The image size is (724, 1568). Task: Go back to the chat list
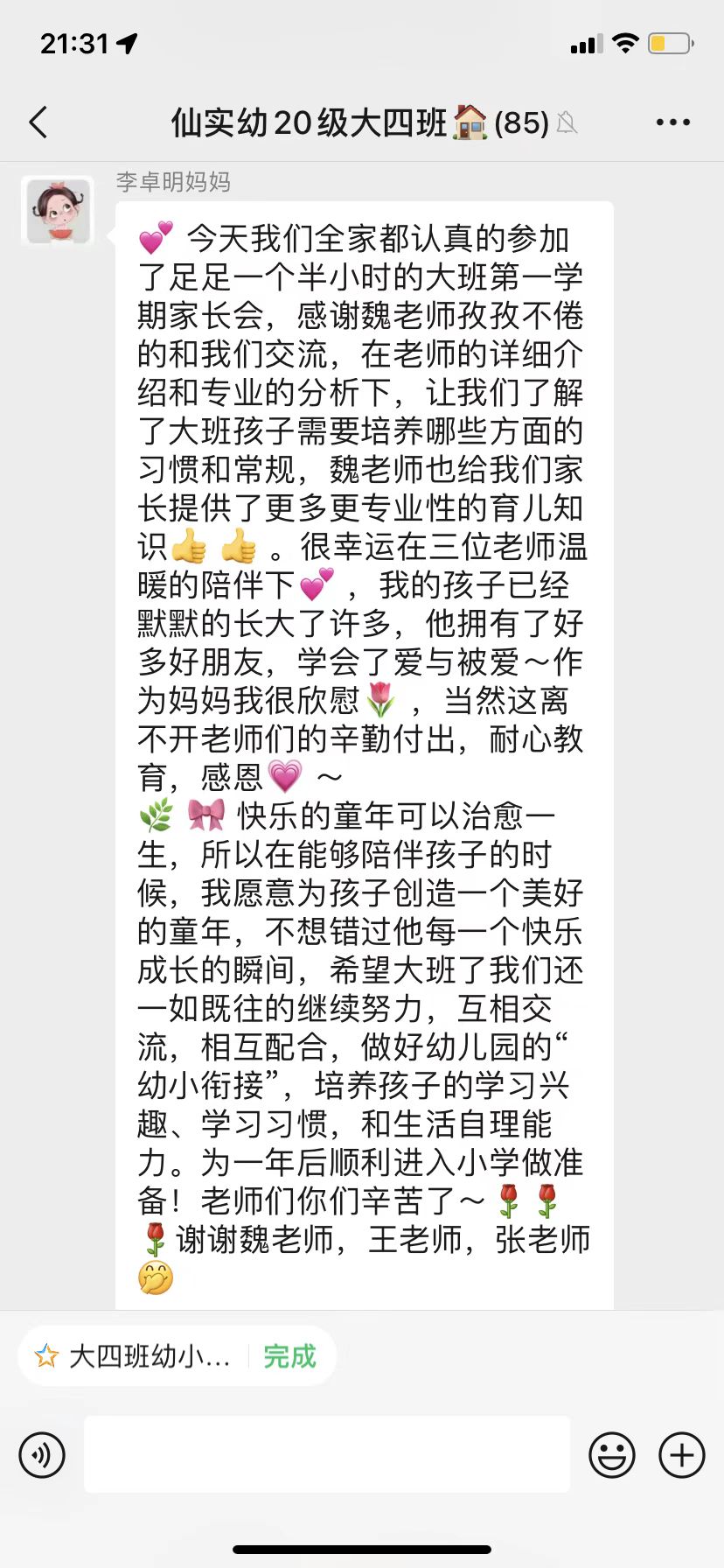[38, 122]
